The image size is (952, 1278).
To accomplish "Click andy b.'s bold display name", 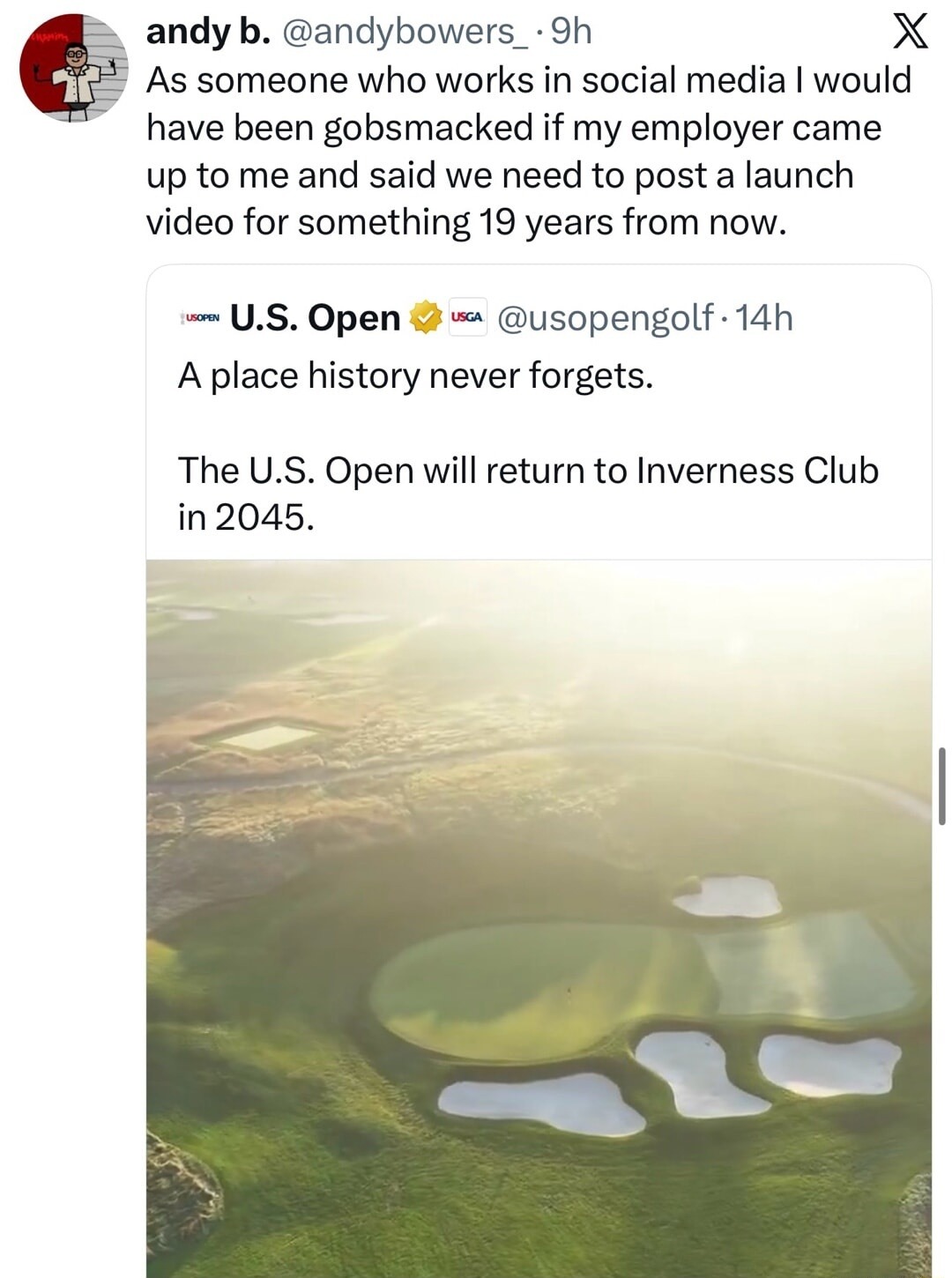I will (x=198, y=33).
